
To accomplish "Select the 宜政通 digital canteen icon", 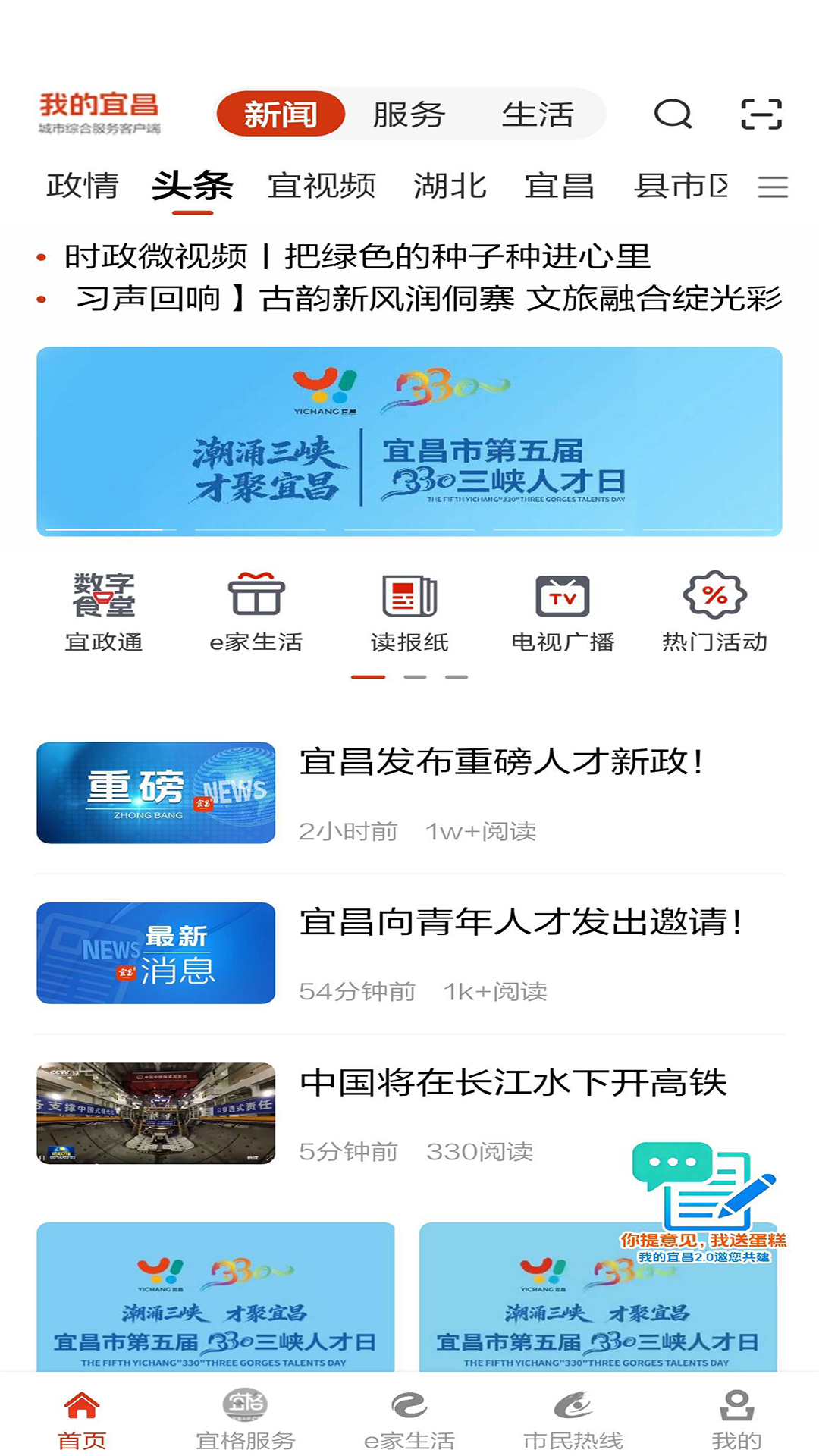I will pyautogui.click(x=104, y=610).
